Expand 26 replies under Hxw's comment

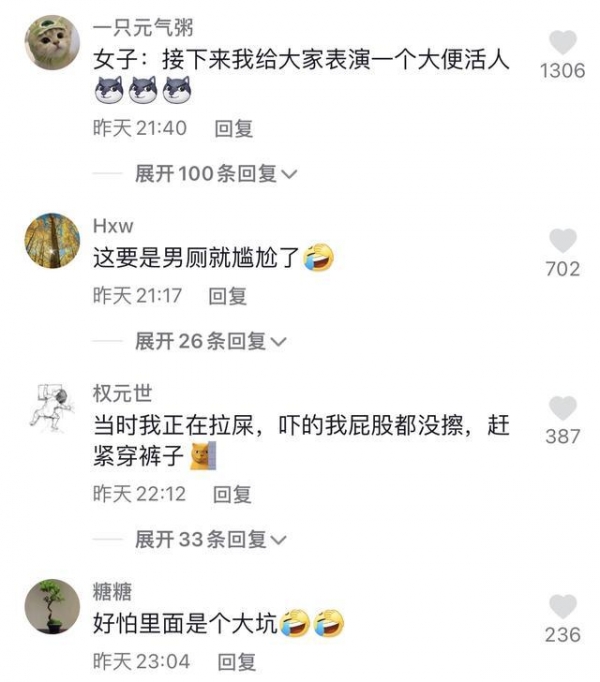click(x=211, y=342)
